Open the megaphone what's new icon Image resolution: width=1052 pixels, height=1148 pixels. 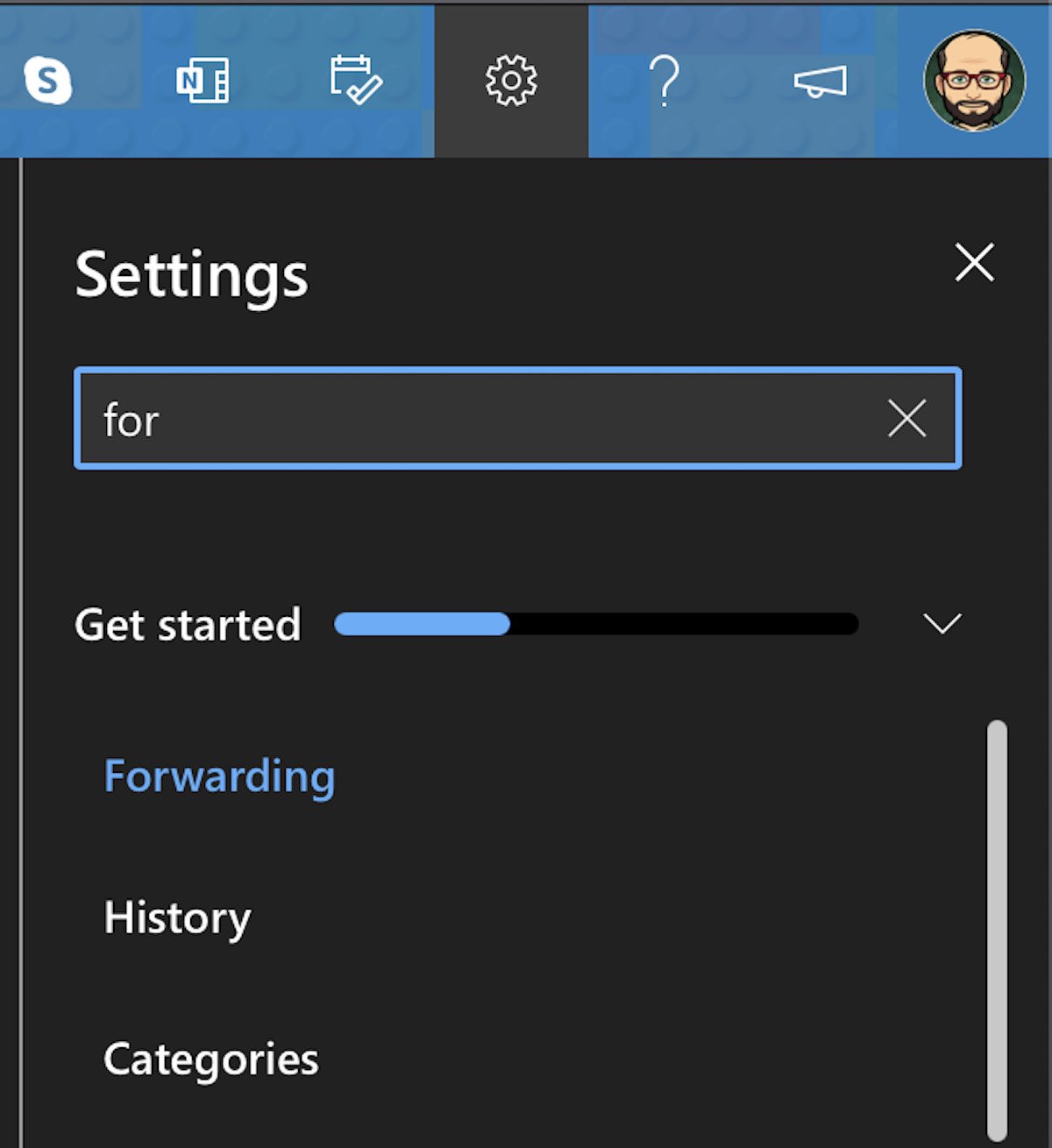820,81
